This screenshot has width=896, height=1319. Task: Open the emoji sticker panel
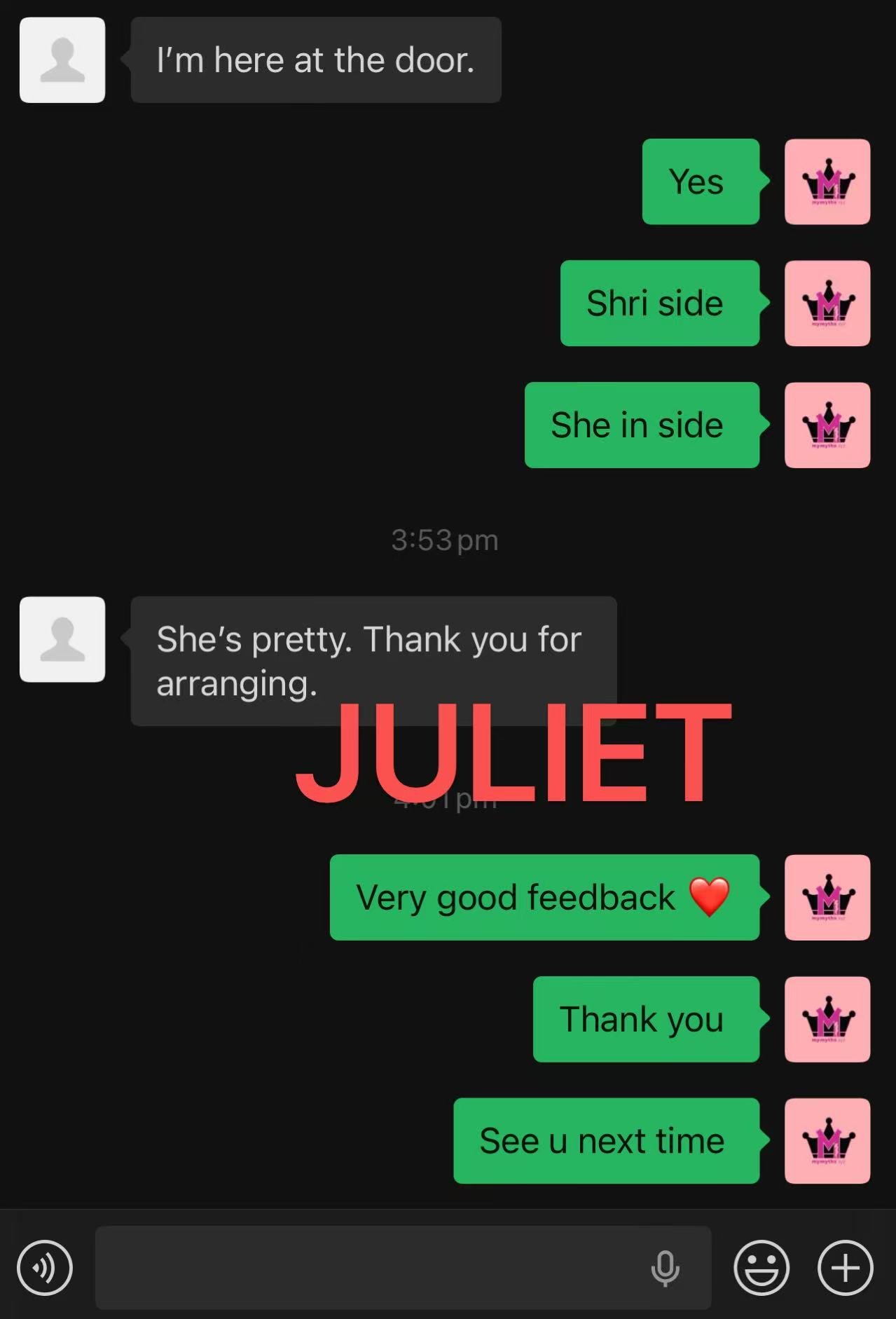tap(761, 1268)
